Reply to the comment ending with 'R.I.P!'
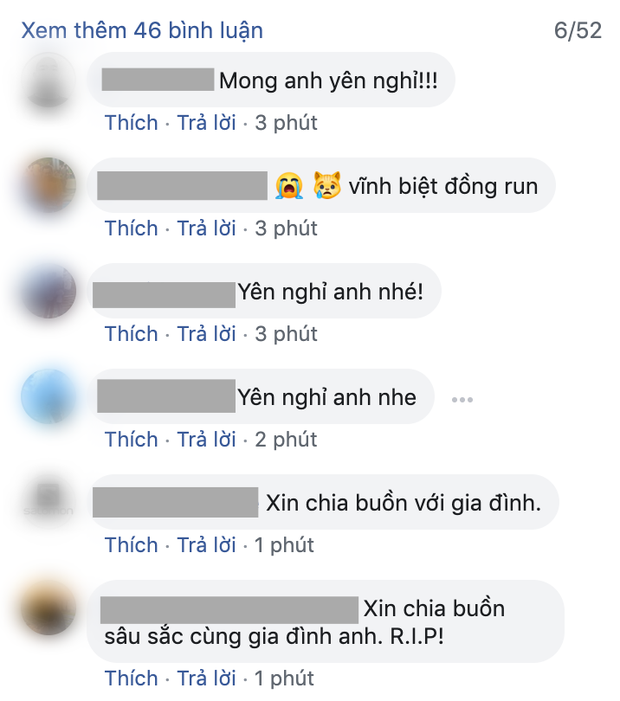Screen dimensions: 620x701 206,678
